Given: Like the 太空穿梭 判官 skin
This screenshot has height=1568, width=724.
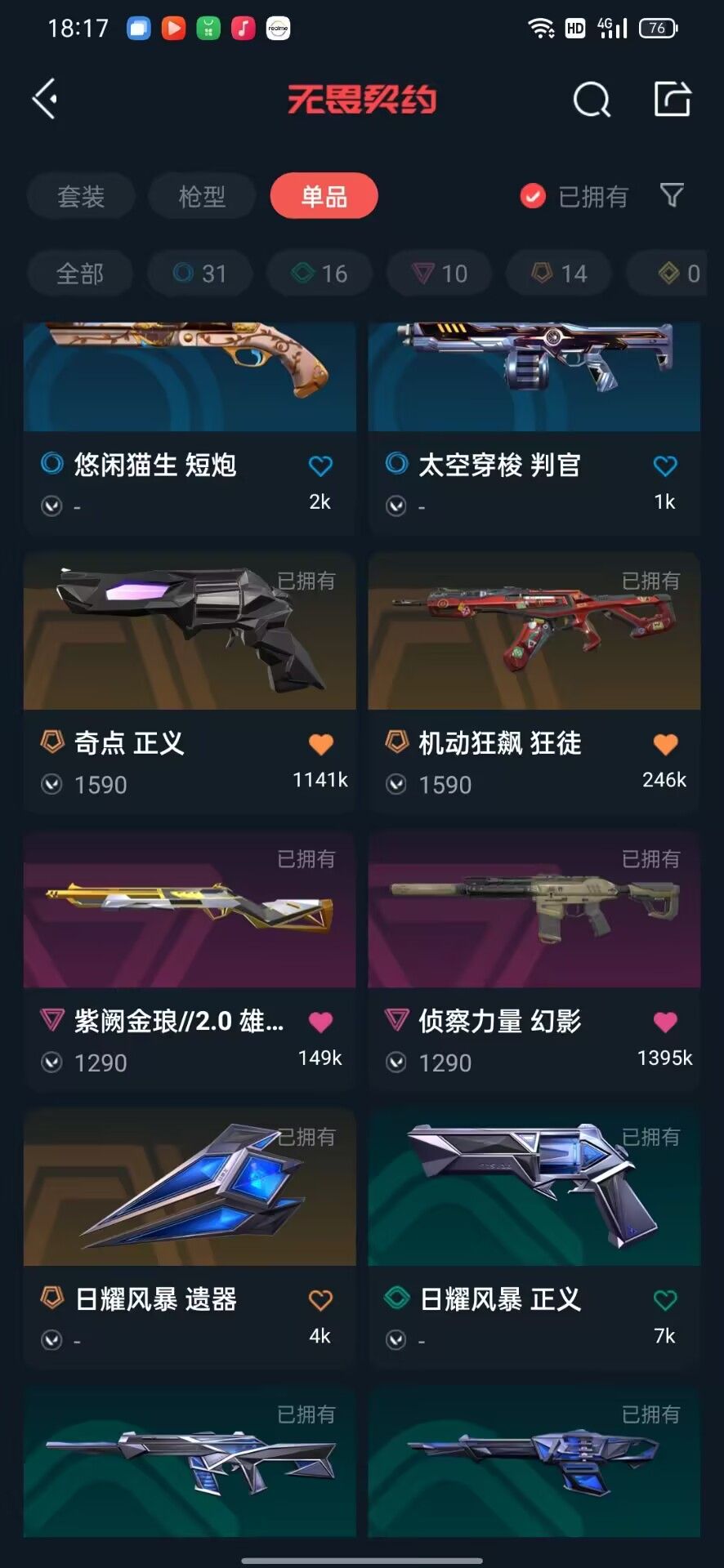Looking at the screenshot, I should tap(665, 466).
